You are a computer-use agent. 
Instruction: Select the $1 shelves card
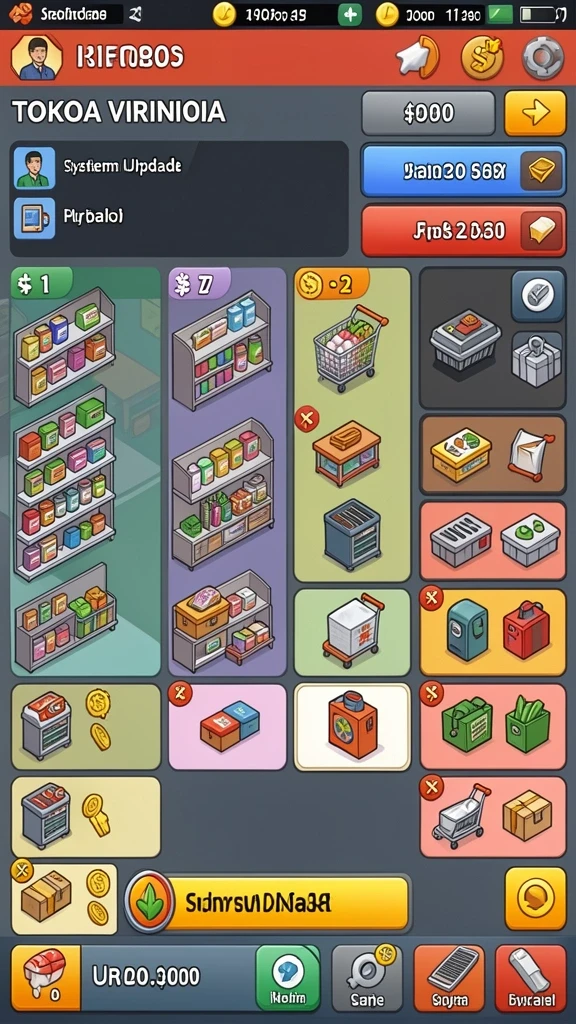tap(86, 471)
